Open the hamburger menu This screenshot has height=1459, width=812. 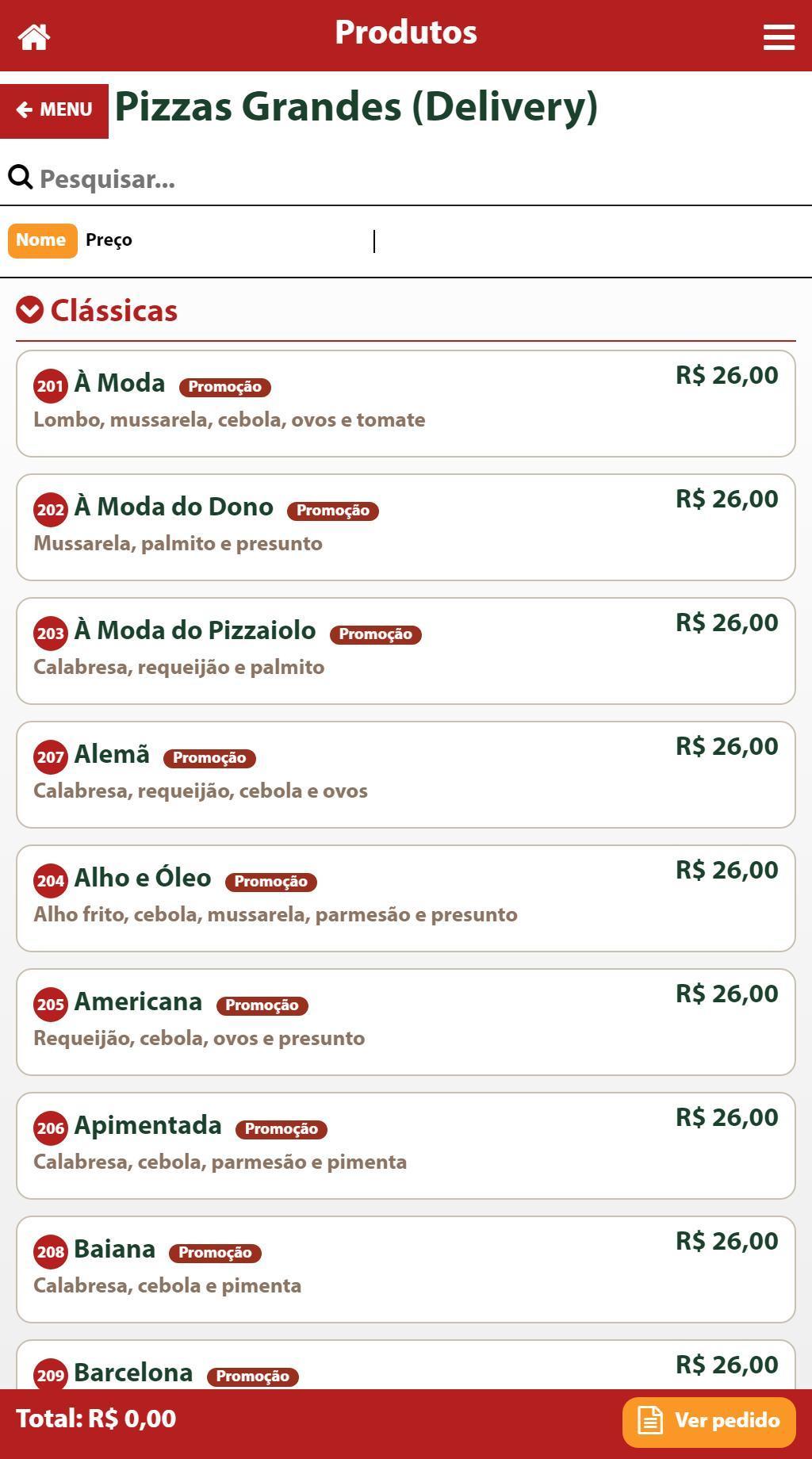[779, 36]
